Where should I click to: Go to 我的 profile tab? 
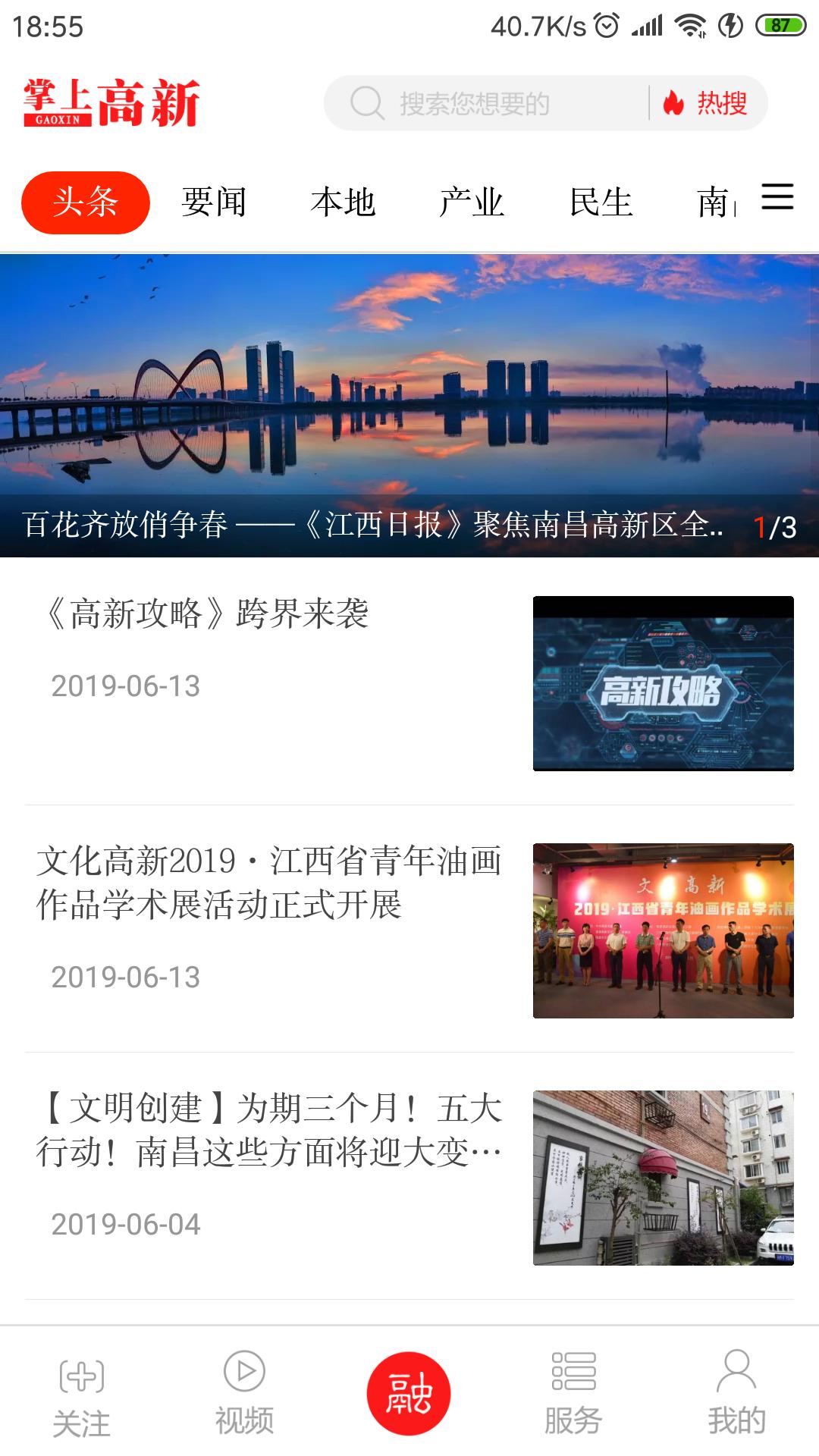(736, 1395)
